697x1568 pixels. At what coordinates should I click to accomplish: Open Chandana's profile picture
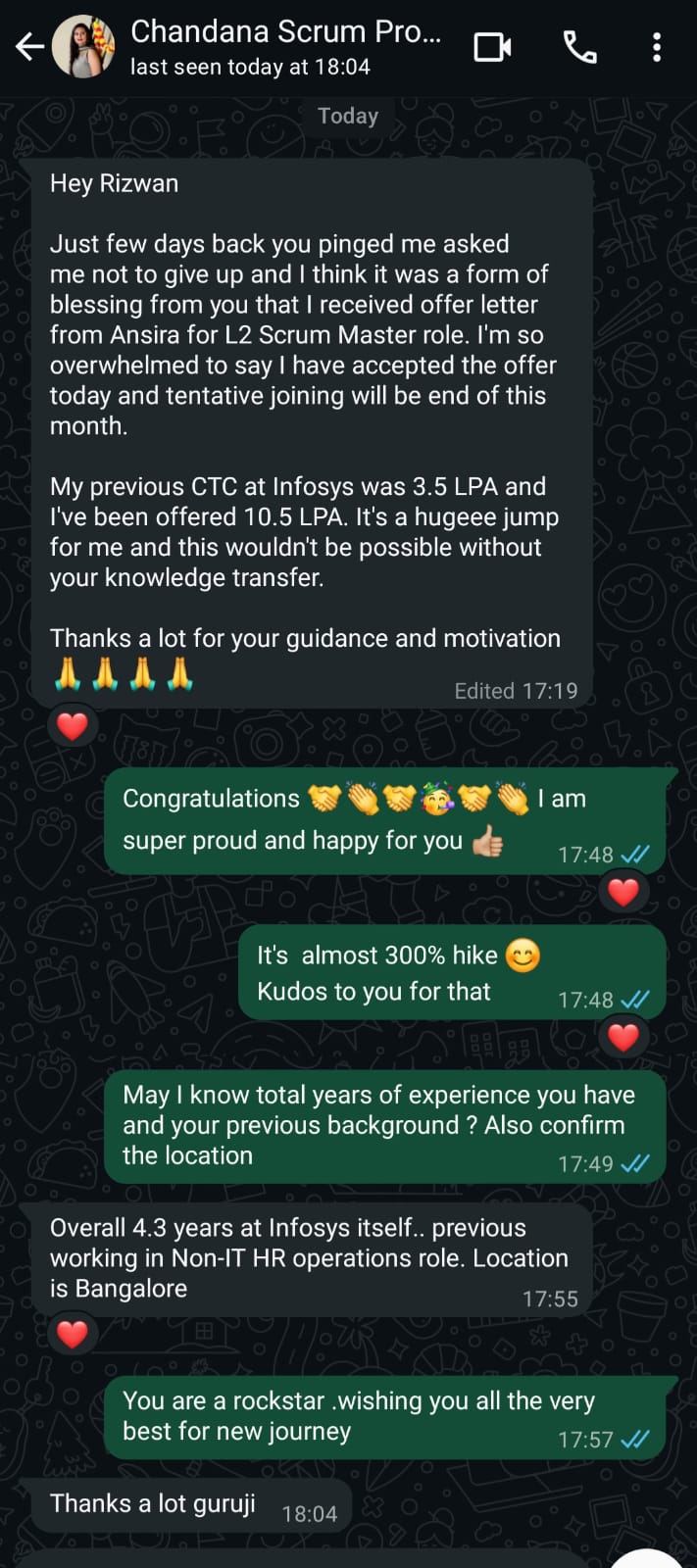[83, 46]
